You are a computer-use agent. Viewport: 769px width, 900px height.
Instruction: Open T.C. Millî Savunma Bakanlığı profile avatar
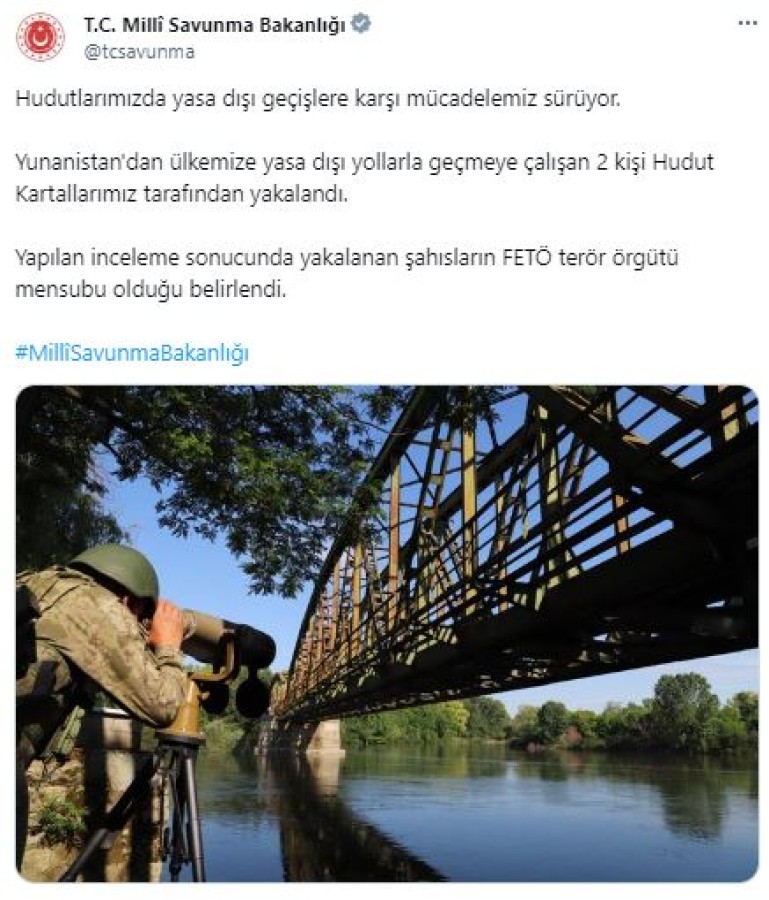[x=40, y=37]
